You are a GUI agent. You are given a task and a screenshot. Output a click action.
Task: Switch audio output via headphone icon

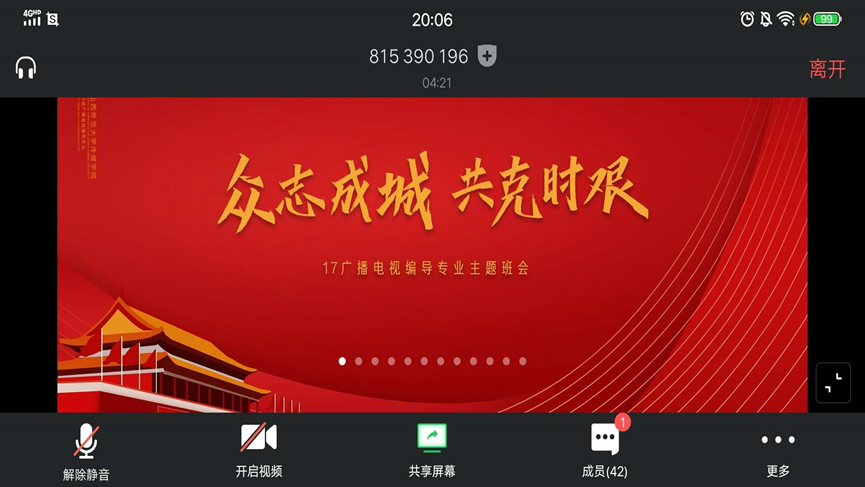pyautogui.click(x=26, y=68)
